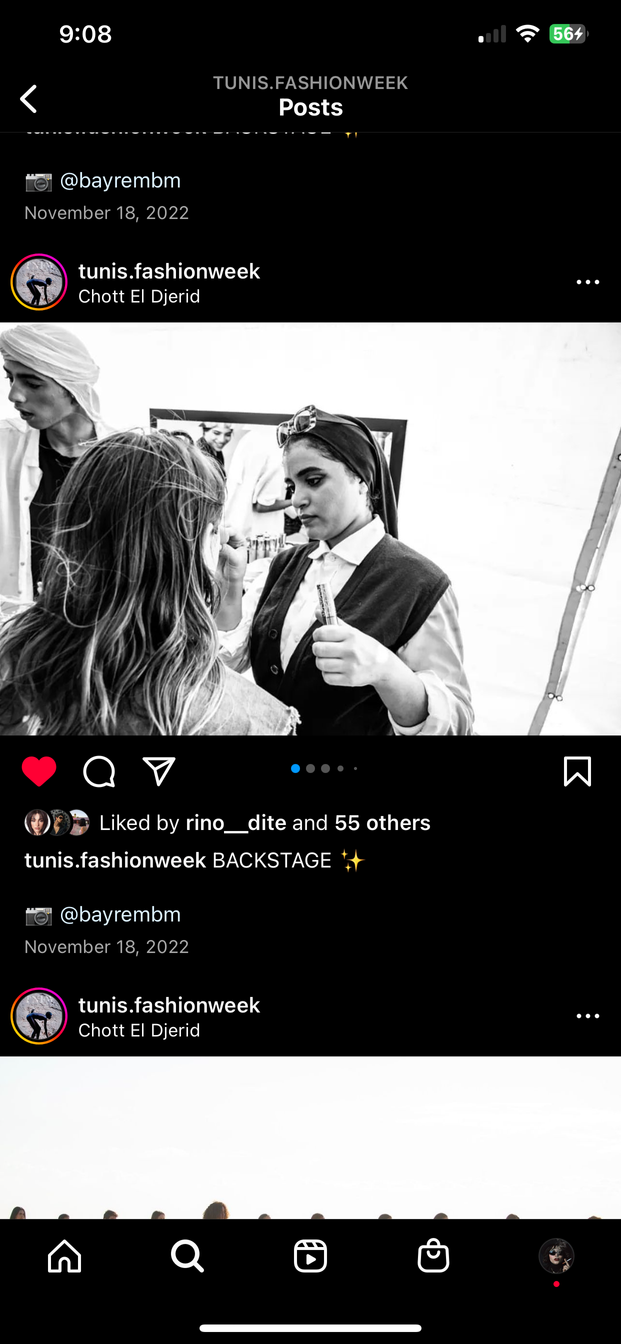
Task: Bookmark the BACKSTAGE post
Action: (577, 771)
